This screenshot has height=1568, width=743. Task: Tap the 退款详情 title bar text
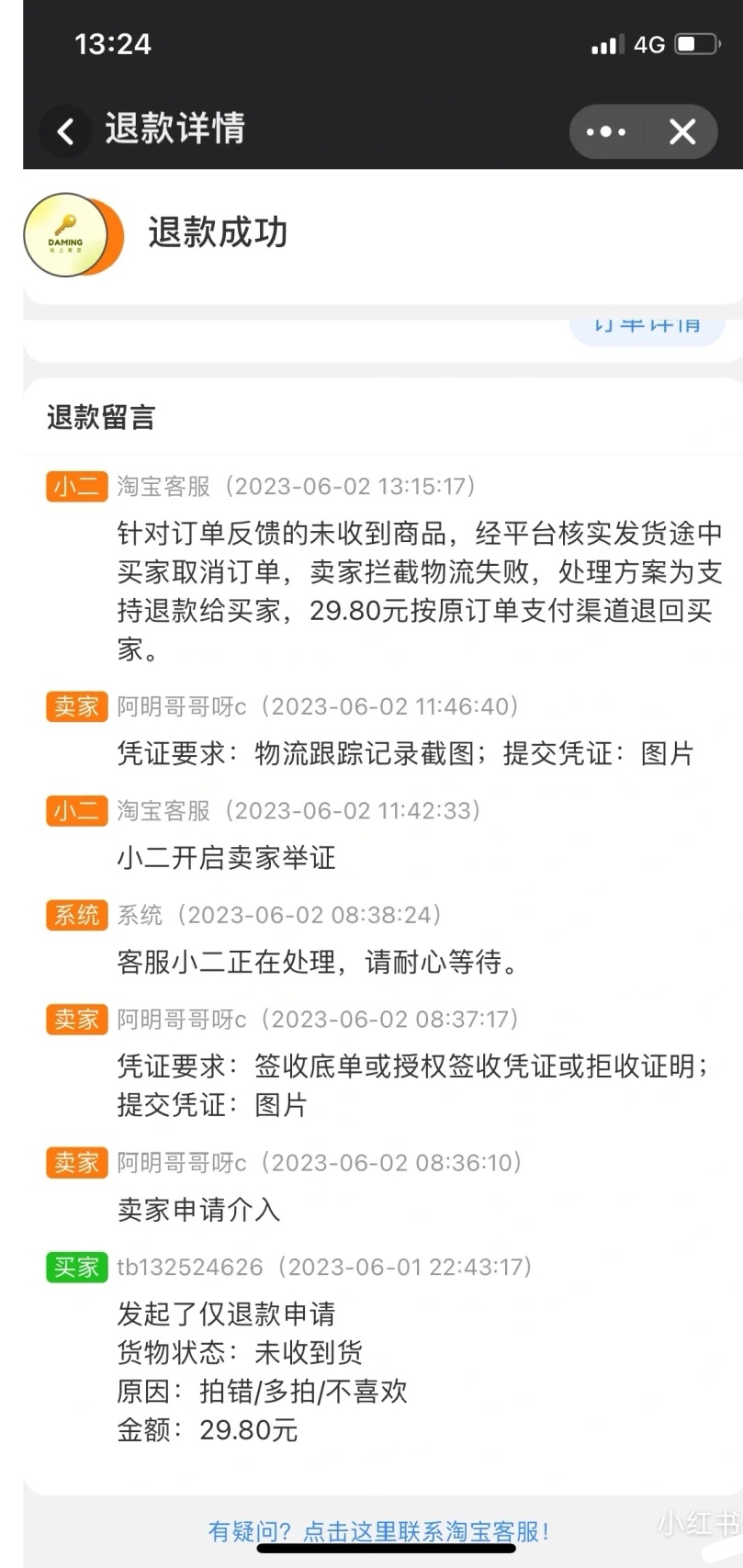tap(174, 131)
